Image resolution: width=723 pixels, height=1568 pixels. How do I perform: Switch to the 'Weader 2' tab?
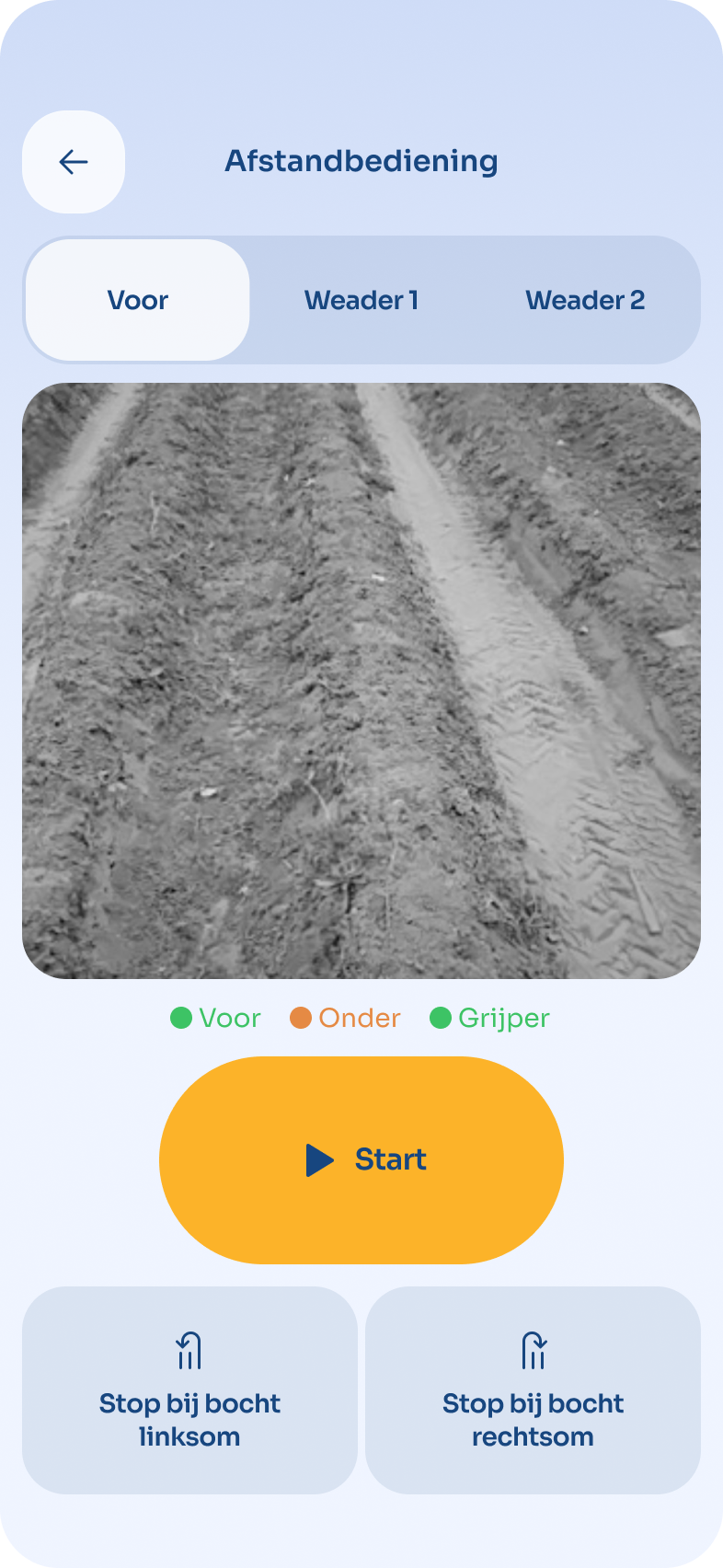click(586, 299)
